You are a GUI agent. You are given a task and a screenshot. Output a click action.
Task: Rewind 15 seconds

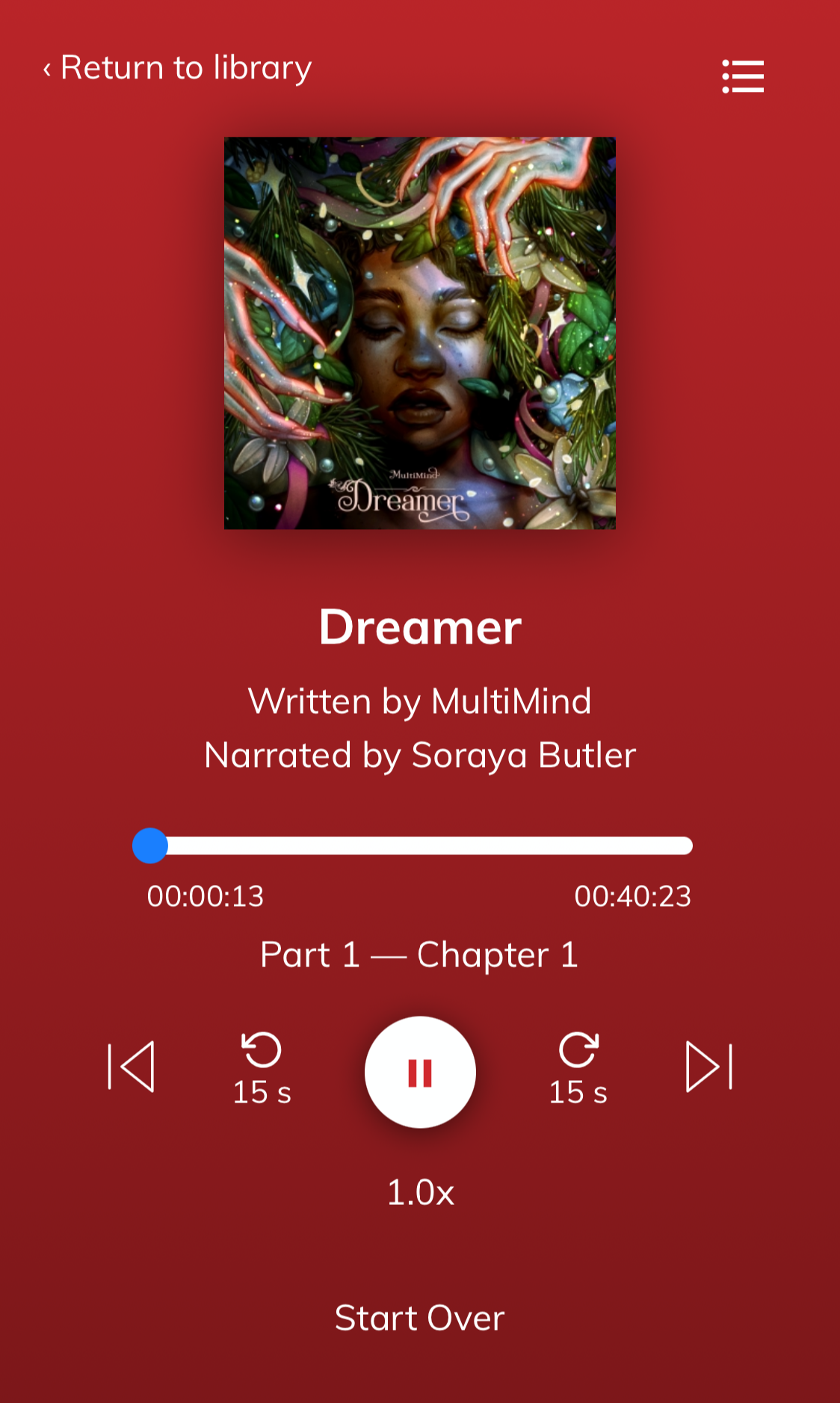[262, 1067]
